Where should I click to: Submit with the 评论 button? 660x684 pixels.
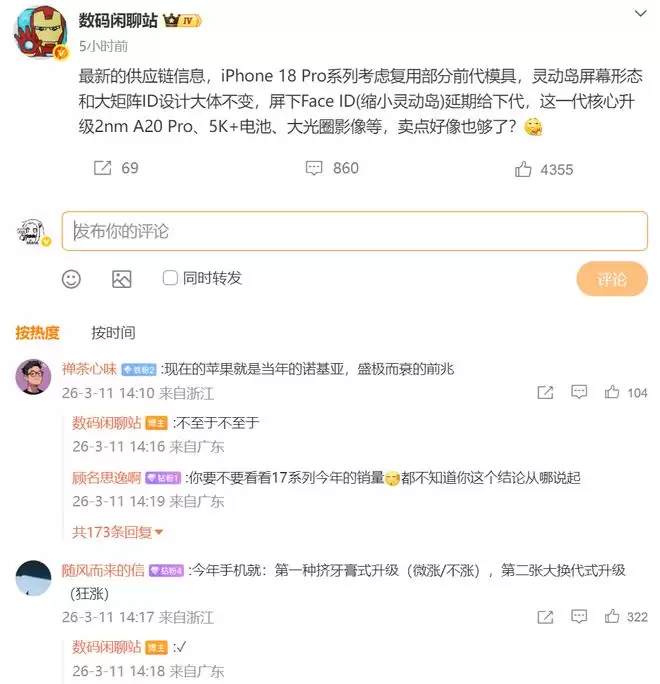[612, 279]
